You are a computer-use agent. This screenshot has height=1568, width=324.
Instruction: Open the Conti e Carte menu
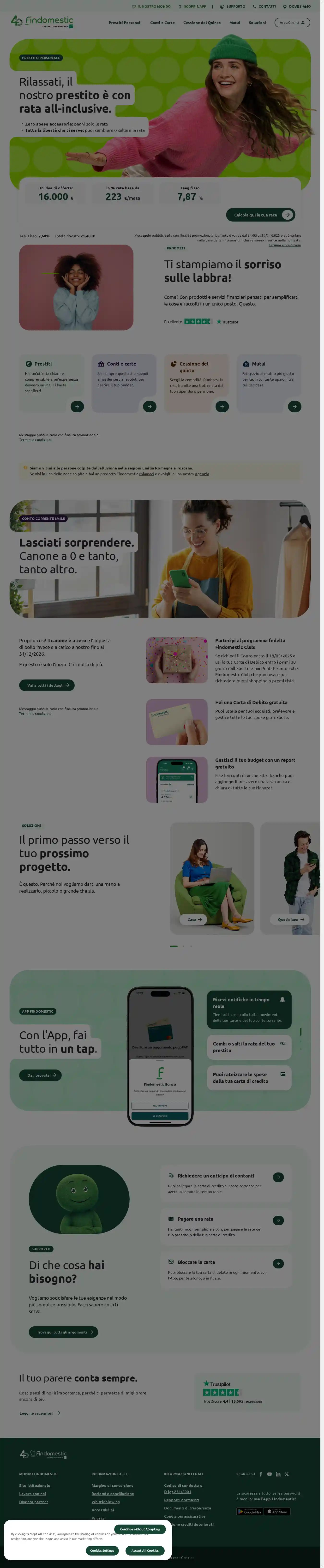(162, 23)
